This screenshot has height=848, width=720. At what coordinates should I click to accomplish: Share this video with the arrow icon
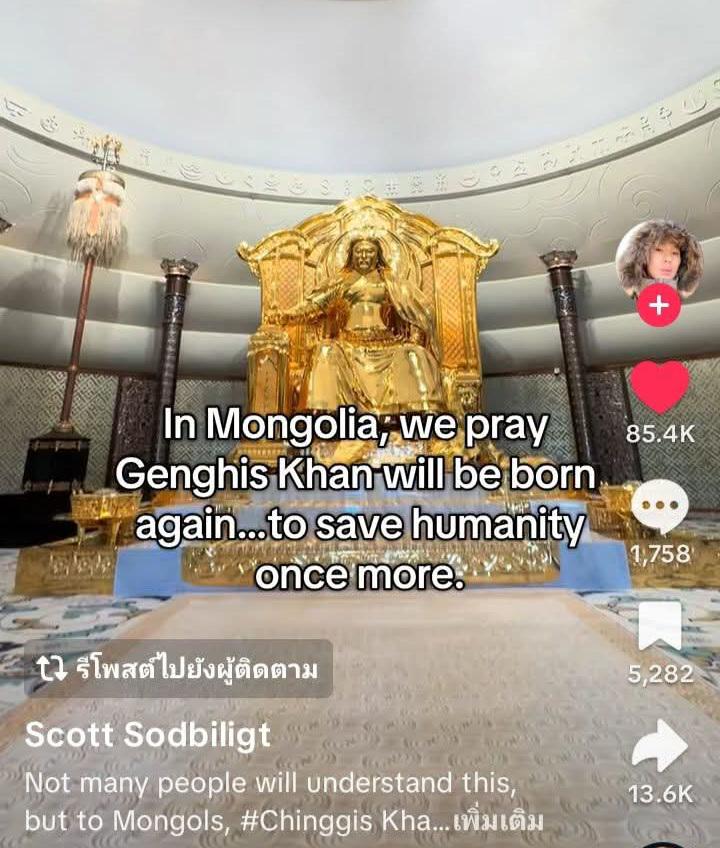(x=660, y=746)
